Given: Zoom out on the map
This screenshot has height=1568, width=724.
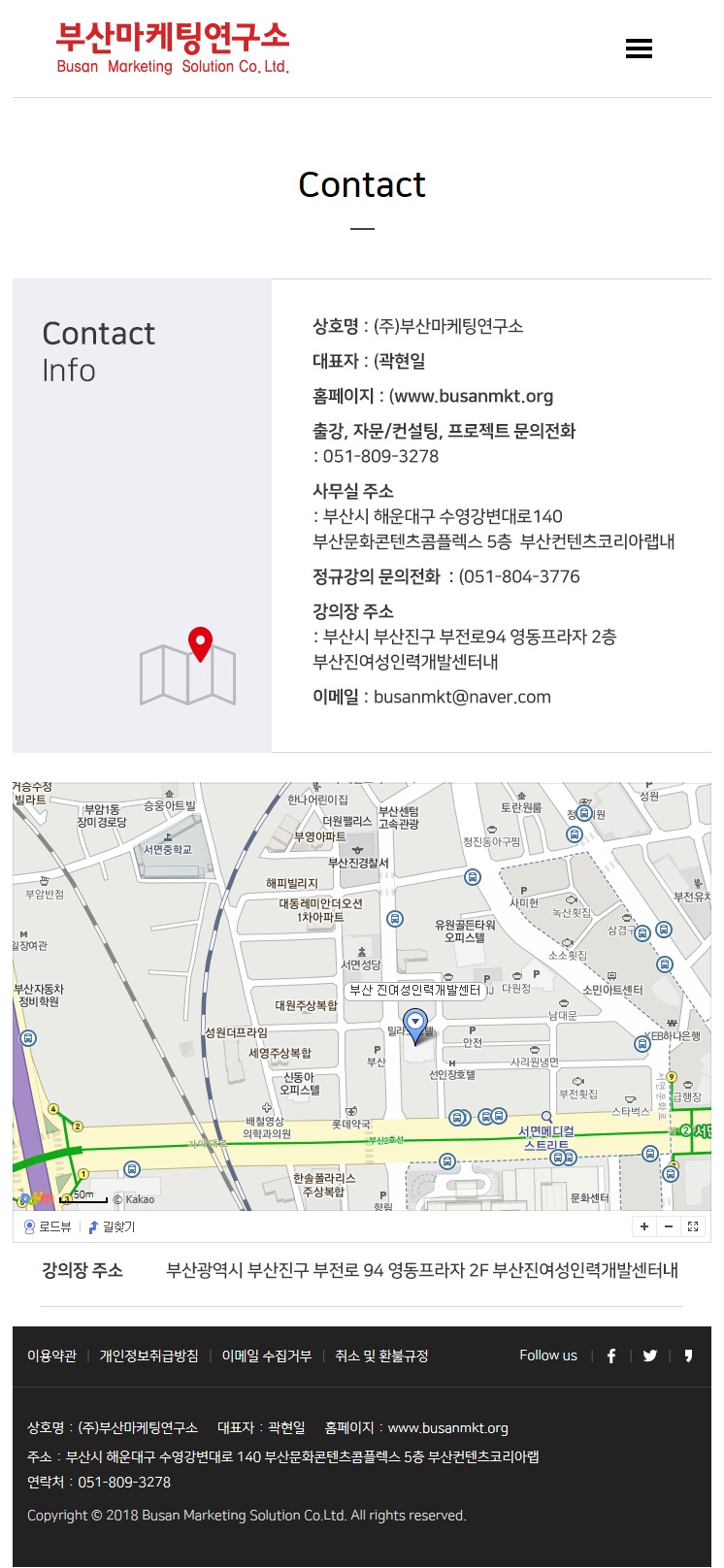Looking at the screenshot, I should [669, 1226].
